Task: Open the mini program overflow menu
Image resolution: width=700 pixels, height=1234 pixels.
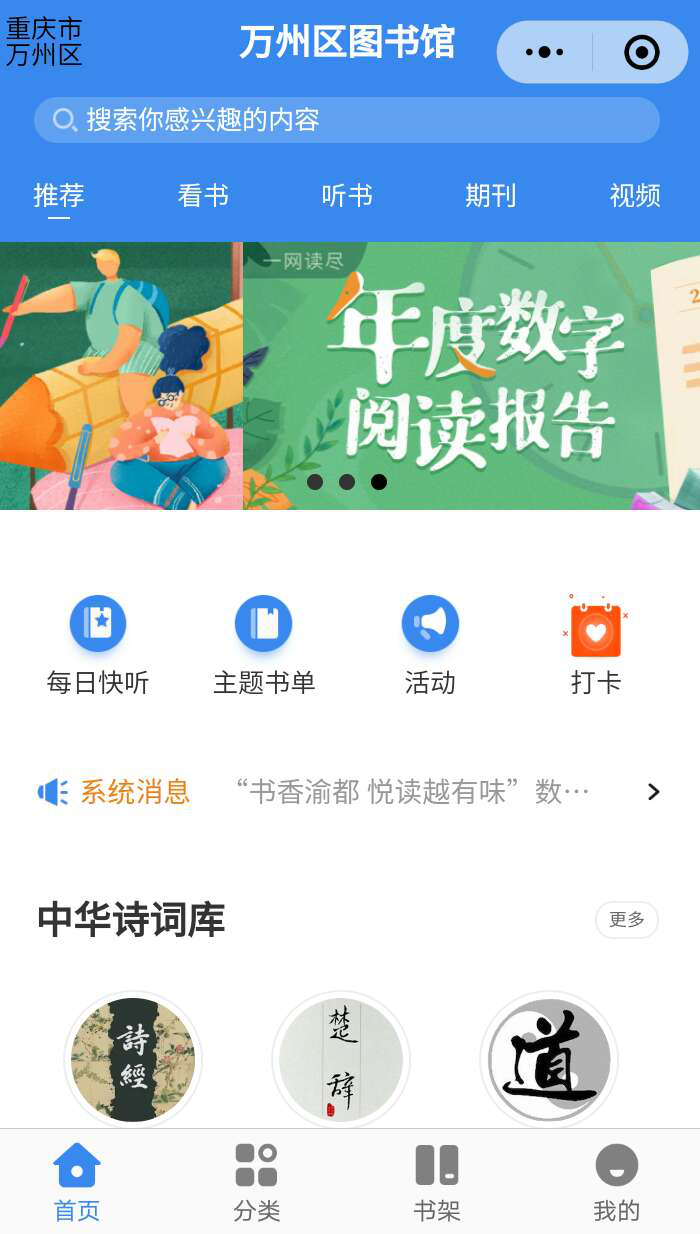Action: click(544, 52)
